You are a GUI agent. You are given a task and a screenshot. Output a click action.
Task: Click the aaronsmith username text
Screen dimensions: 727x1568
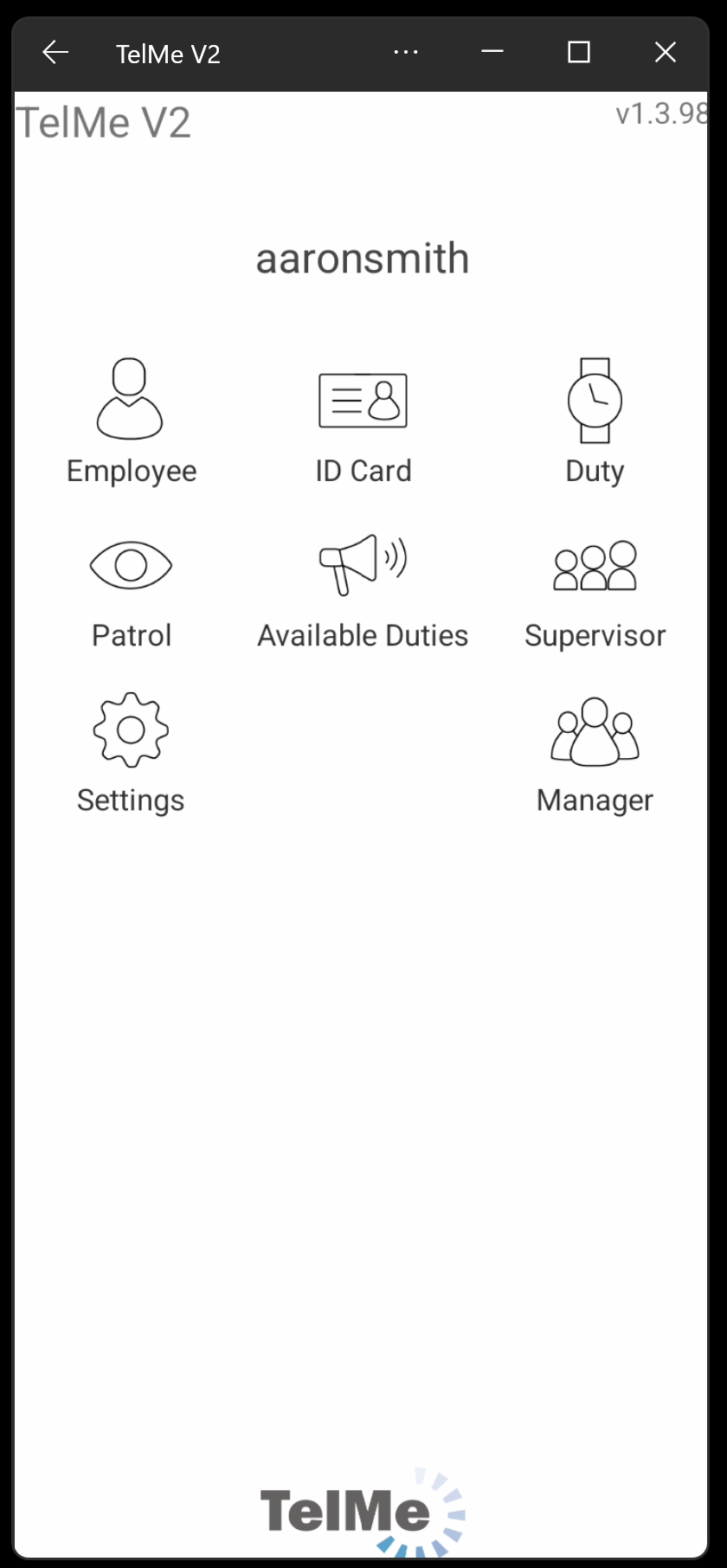point(363,257)
